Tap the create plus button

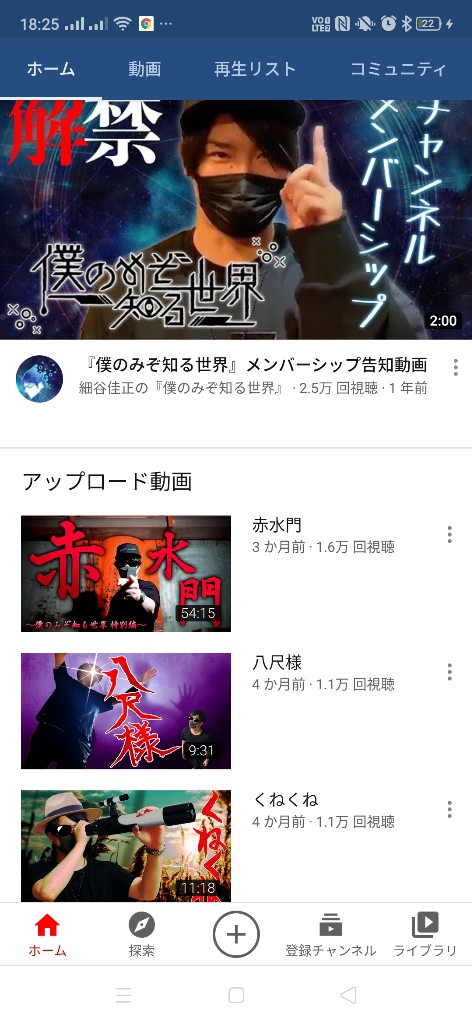pyautogui.click(x=236, y=935)
